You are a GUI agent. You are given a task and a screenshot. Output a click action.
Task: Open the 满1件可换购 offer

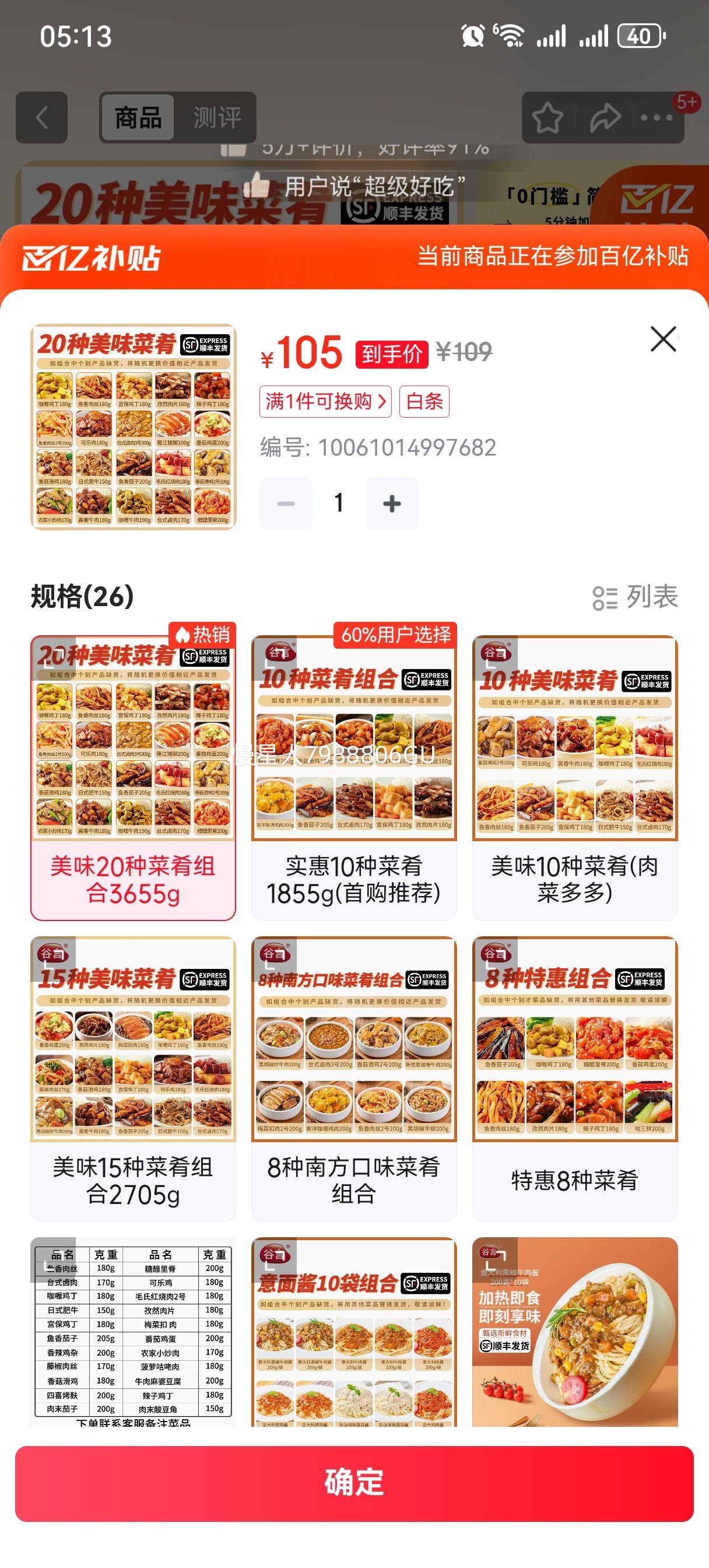pos(325,401)
